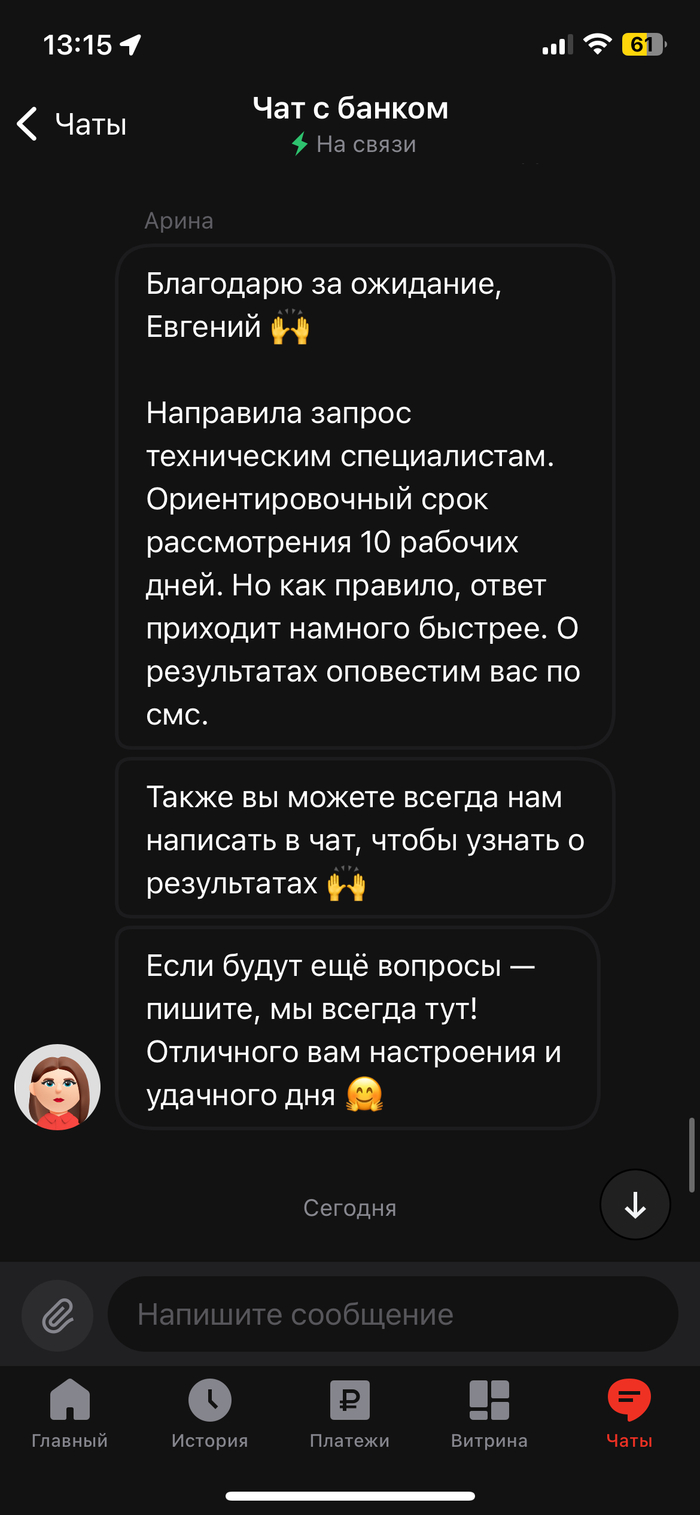Select the Витрина tab

click(x=489, y=1414)
